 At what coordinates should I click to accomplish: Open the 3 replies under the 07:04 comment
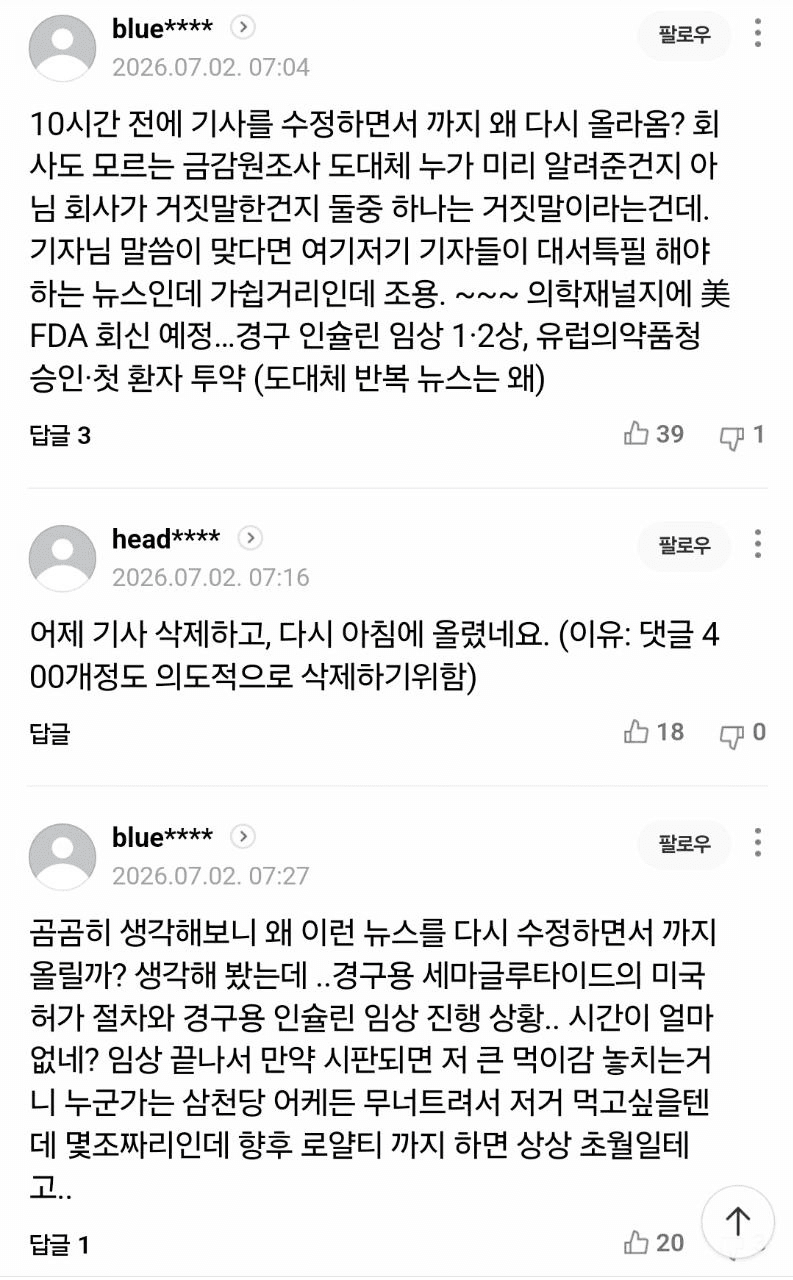60,436
